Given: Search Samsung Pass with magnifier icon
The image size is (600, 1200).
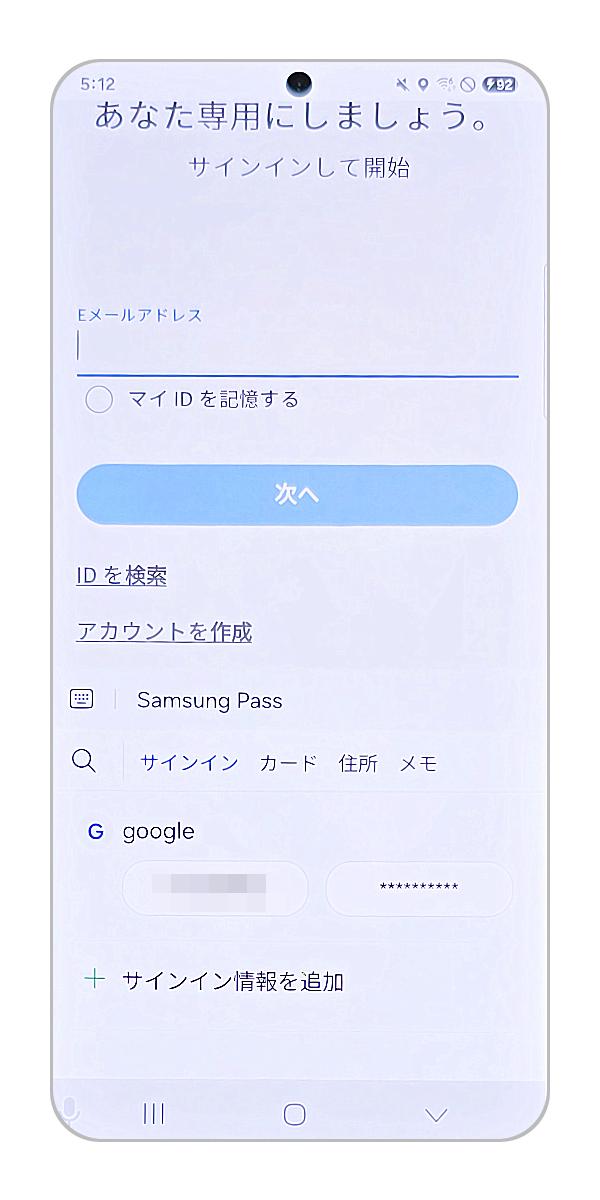Looking at the screenshot, I should pos(85,762).
